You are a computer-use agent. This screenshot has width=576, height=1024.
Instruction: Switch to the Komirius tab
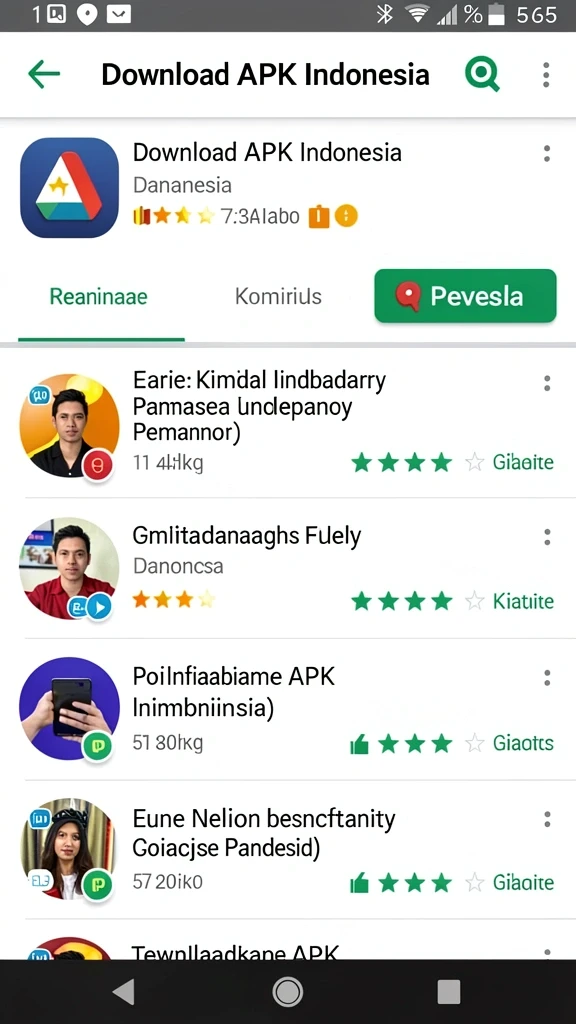(x=278, y=296)
